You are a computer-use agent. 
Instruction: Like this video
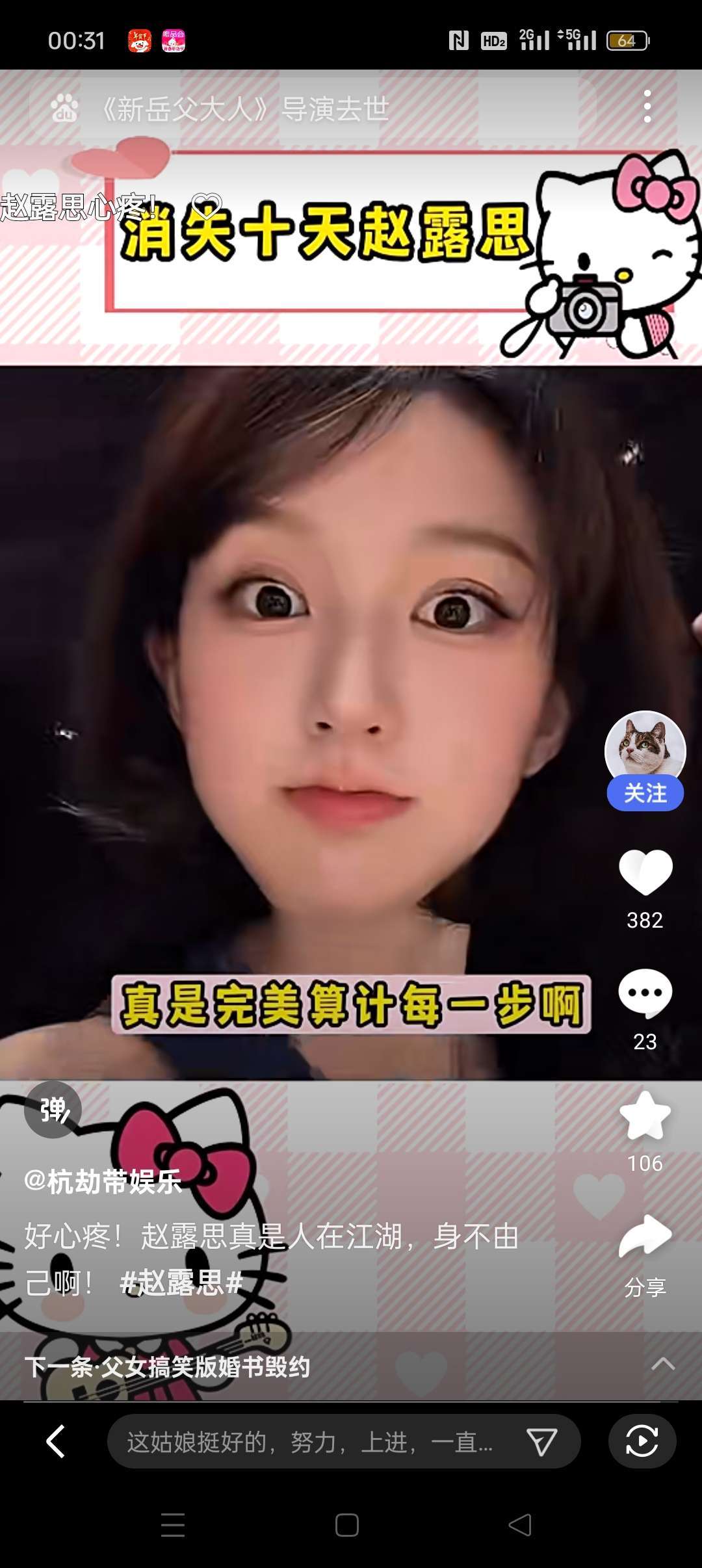click(x=645, y=872)
